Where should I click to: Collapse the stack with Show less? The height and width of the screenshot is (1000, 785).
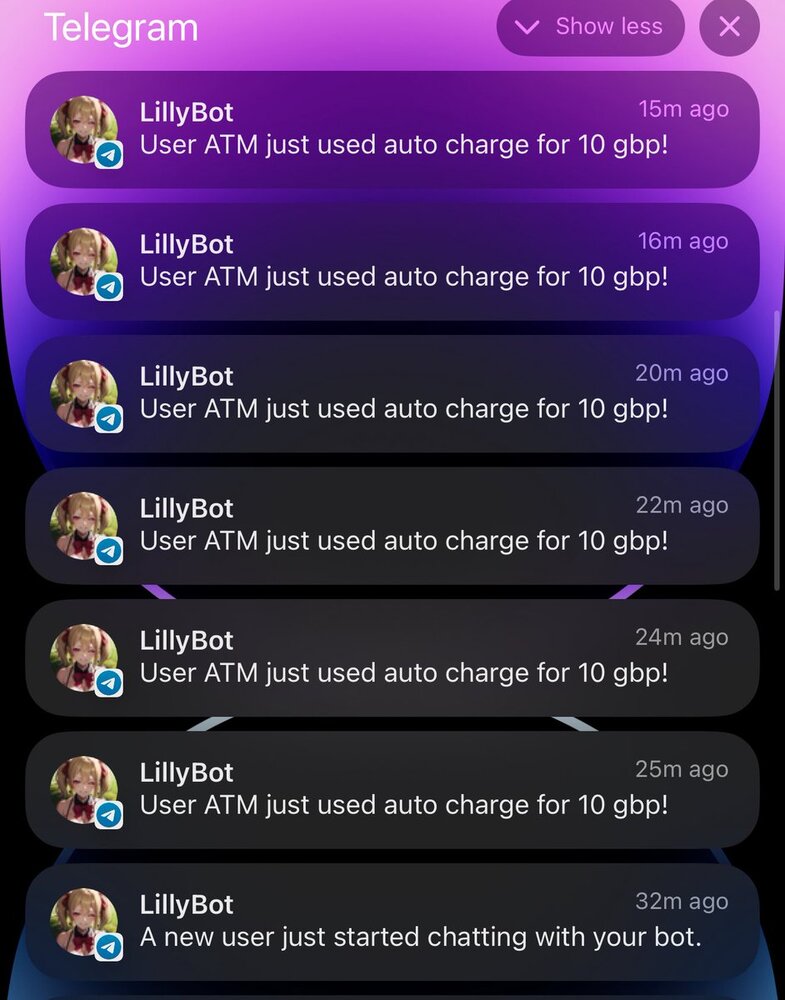(590, 27)
